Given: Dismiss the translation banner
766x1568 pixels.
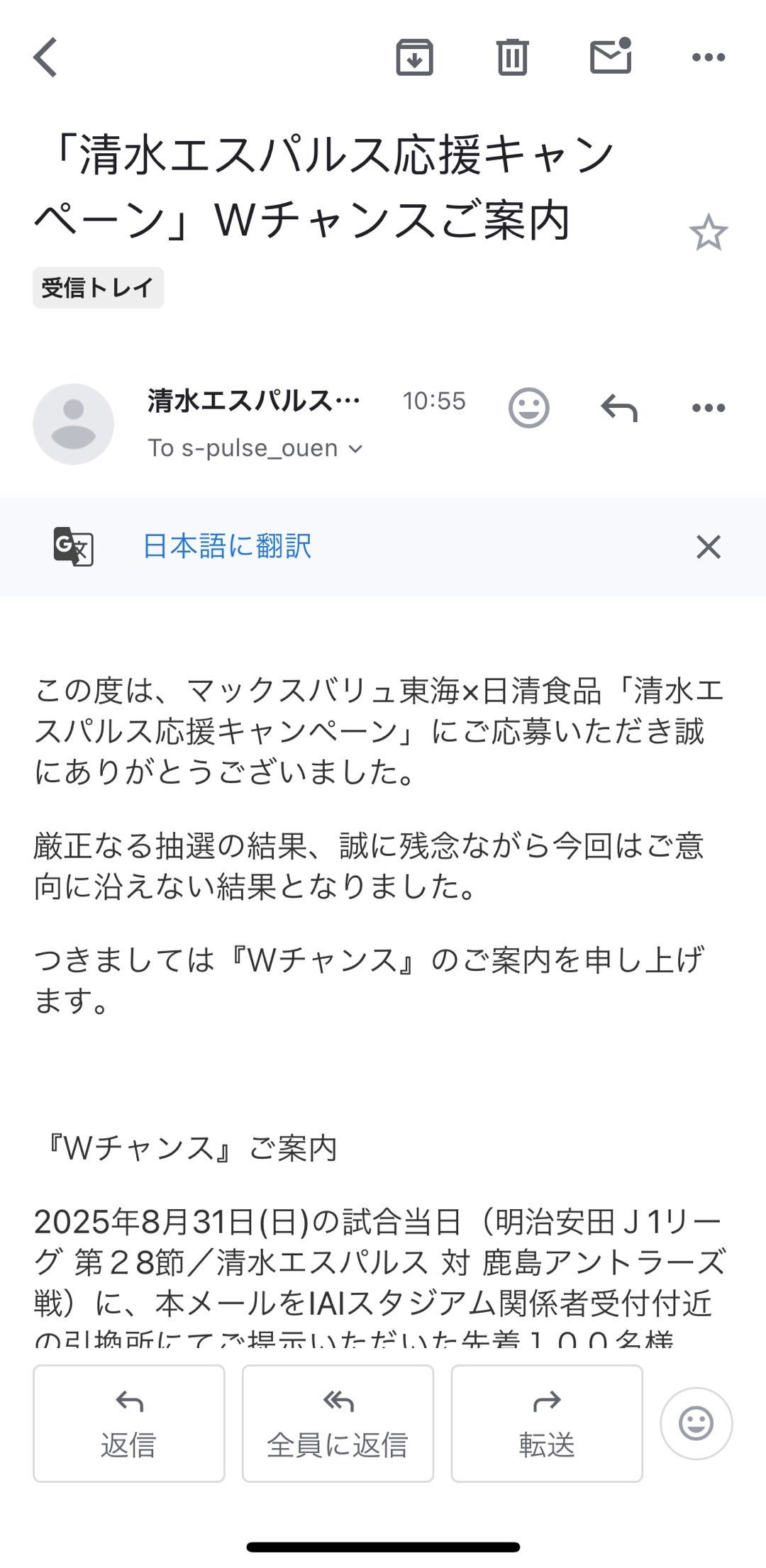Looking at the screenshot, I should click(x=708, y=547).
